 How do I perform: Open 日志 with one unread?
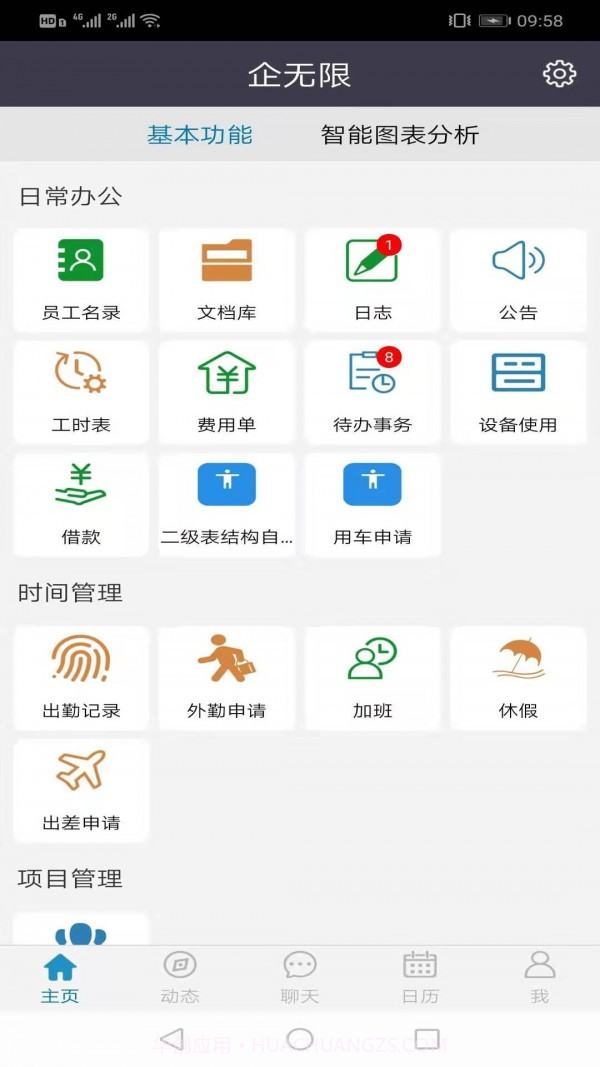pyautogui.click(x=373, y=280)
